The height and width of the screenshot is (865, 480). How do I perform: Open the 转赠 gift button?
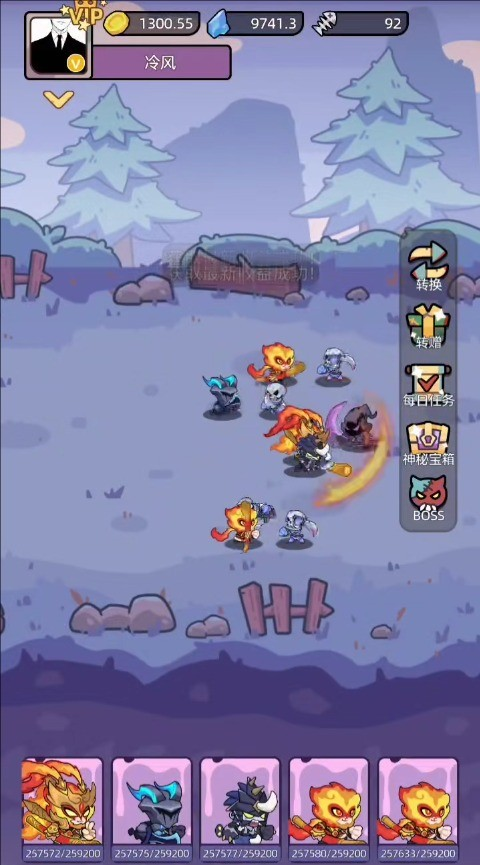point(428,326)
